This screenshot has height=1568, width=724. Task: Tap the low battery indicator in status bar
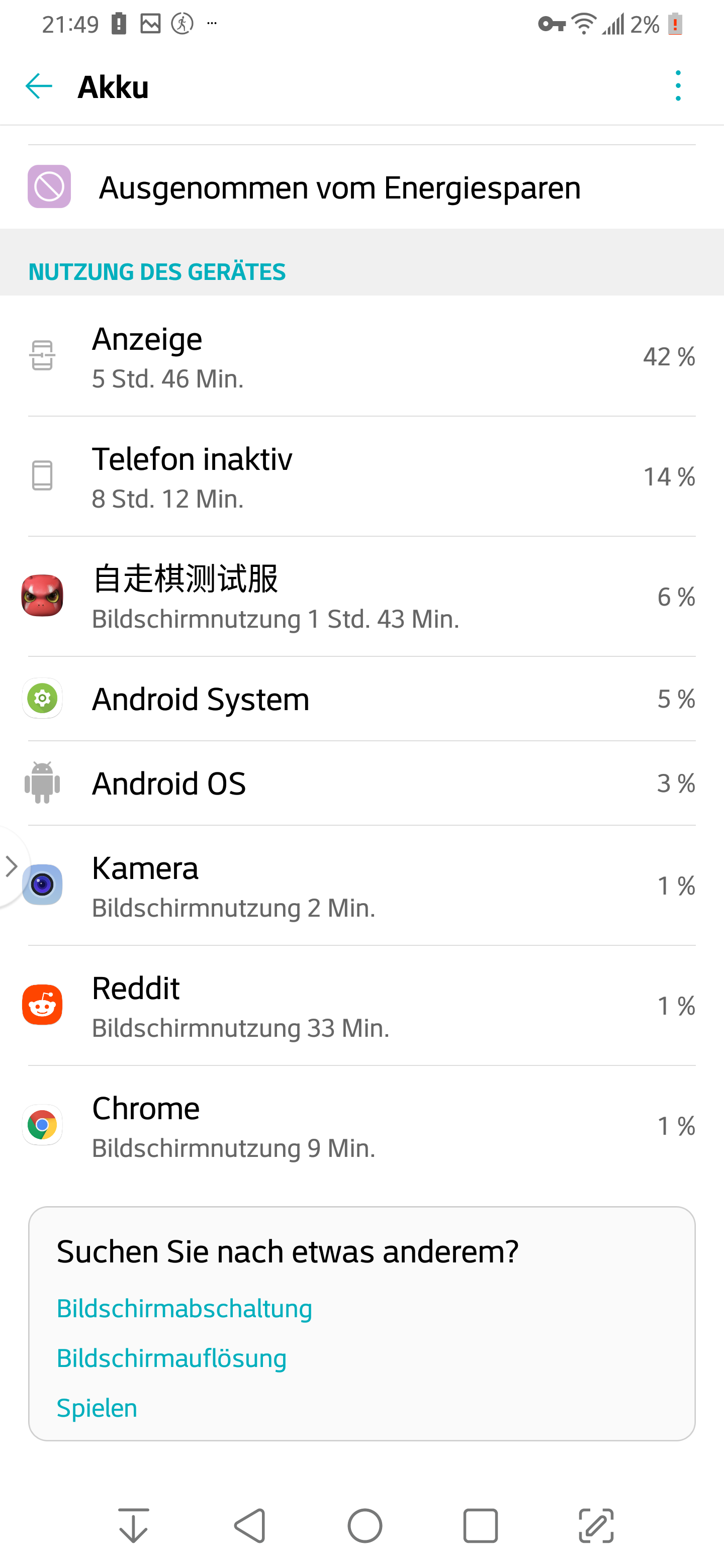[675, 24]
